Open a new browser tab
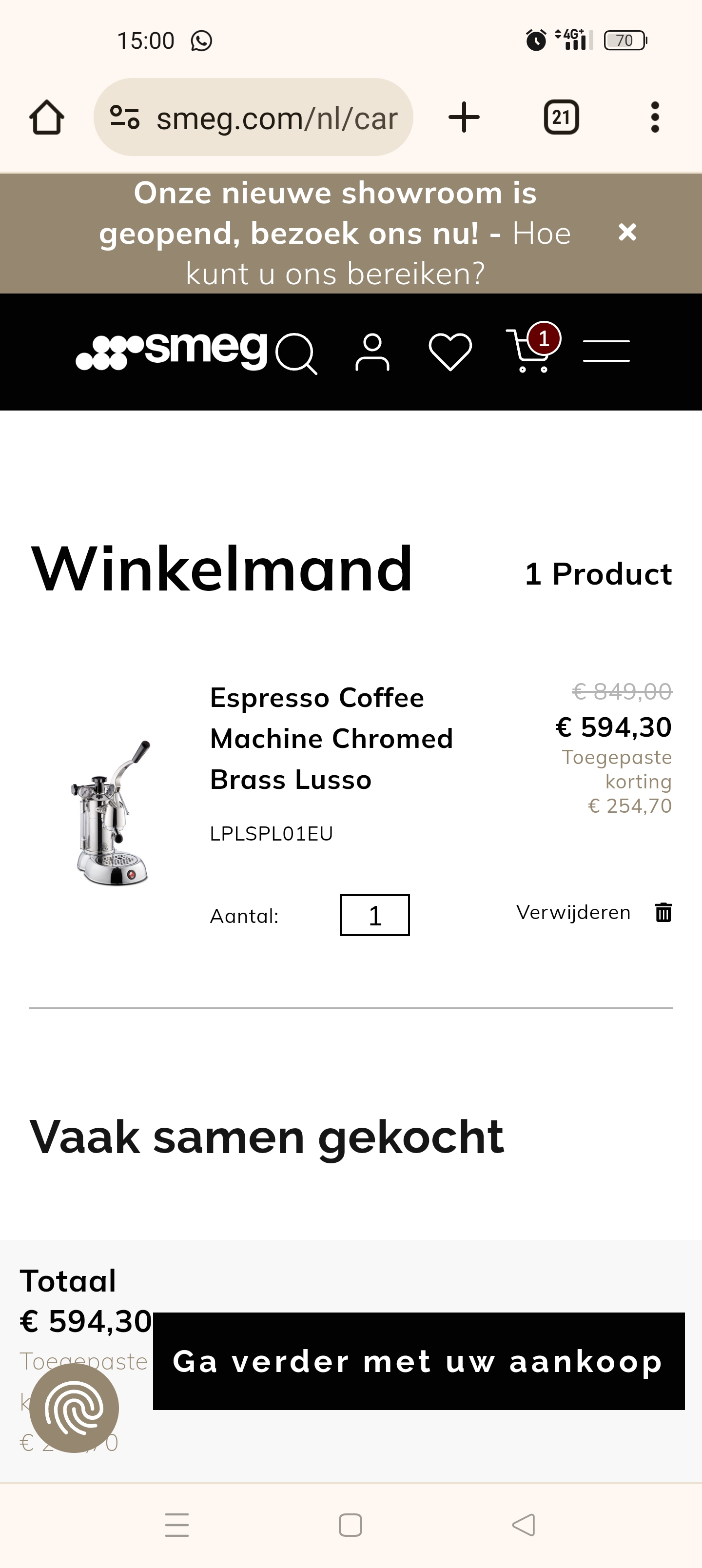This screenshot has height=1568, width=702. click(x=464, y=117)
